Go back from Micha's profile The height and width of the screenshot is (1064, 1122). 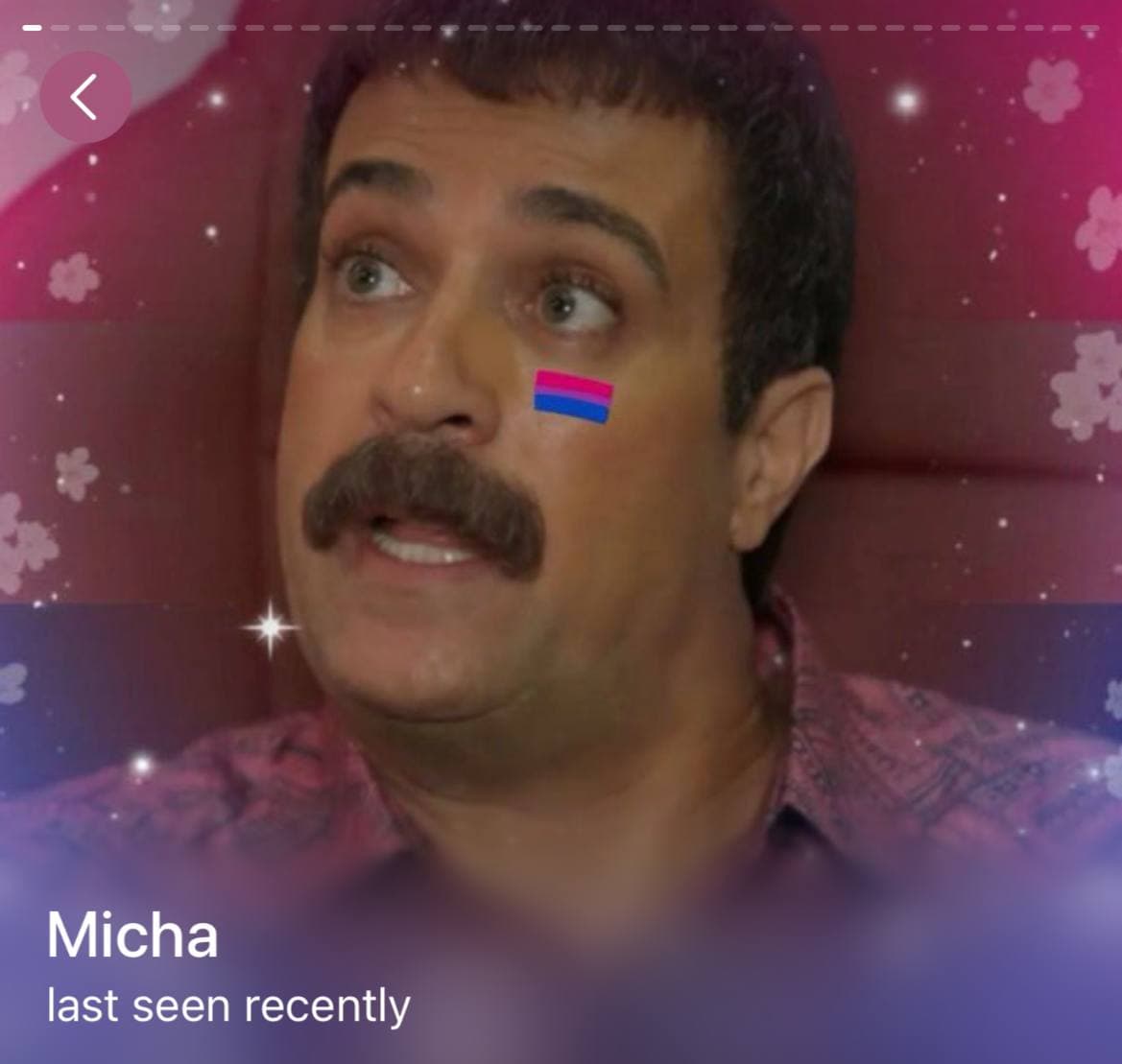(84, 97)
